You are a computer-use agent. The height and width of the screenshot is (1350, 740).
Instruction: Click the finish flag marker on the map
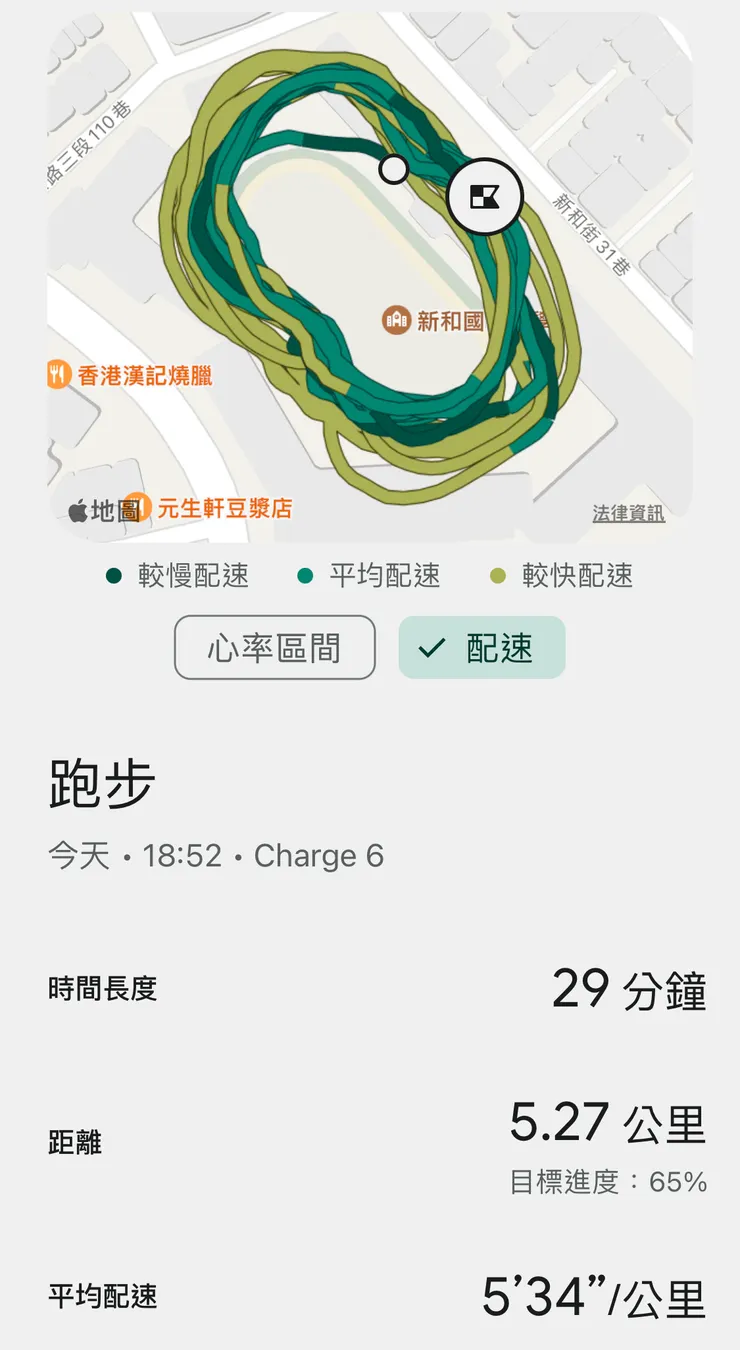(x=486, y=196)
